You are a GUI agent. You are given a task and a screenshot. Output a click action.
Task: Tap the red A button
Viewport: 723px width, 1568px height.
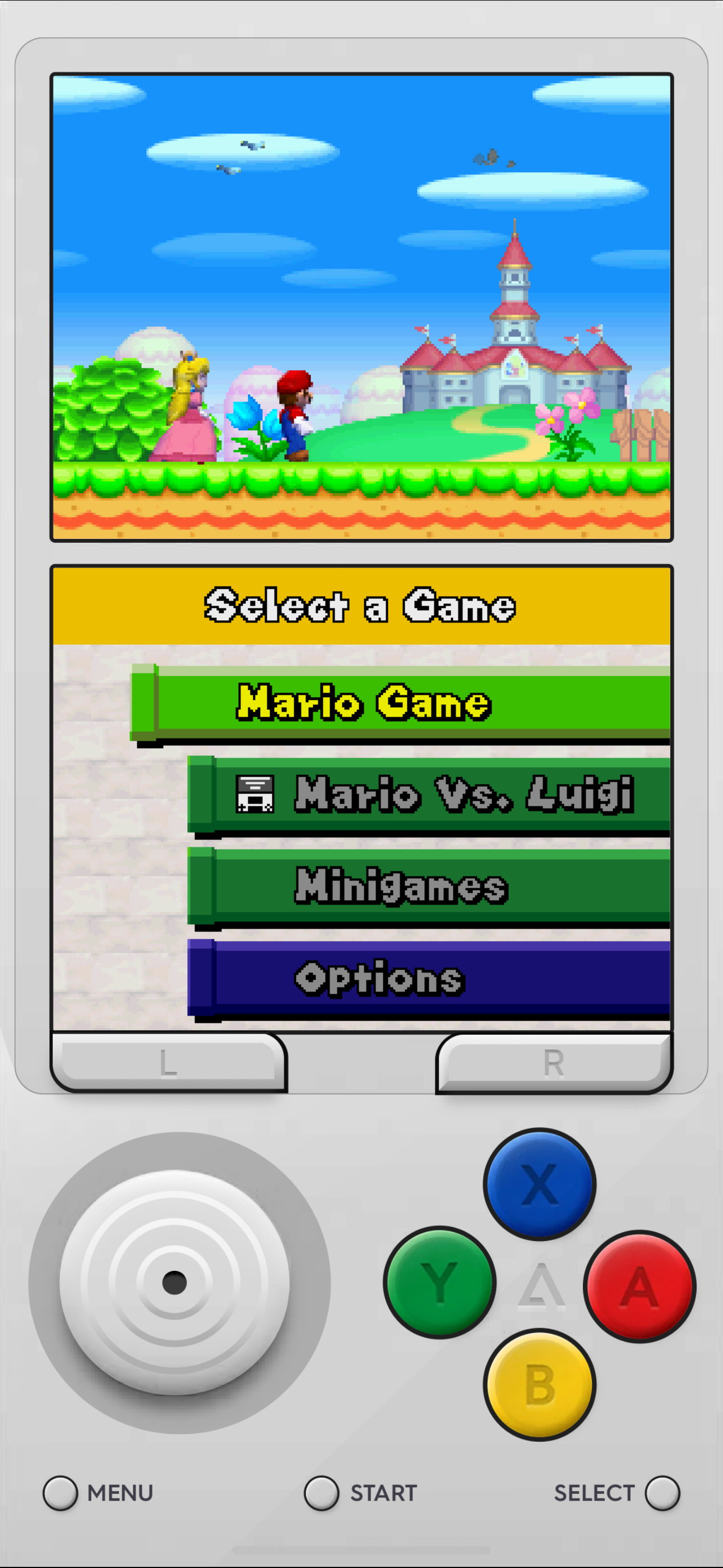point(639,1286)
